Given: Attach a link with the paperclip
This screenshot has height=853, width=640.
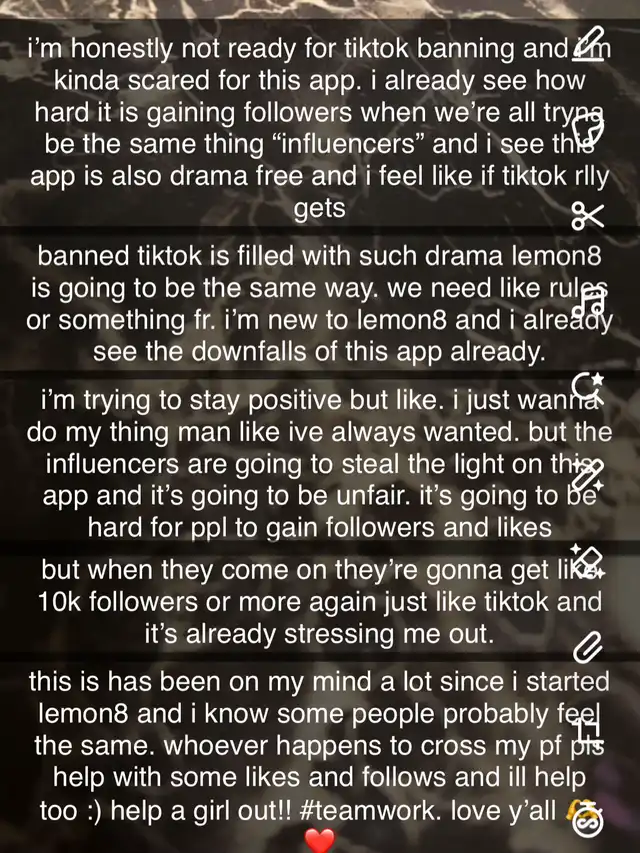Looking at the screenshot, I should click(x=587, y=648).
